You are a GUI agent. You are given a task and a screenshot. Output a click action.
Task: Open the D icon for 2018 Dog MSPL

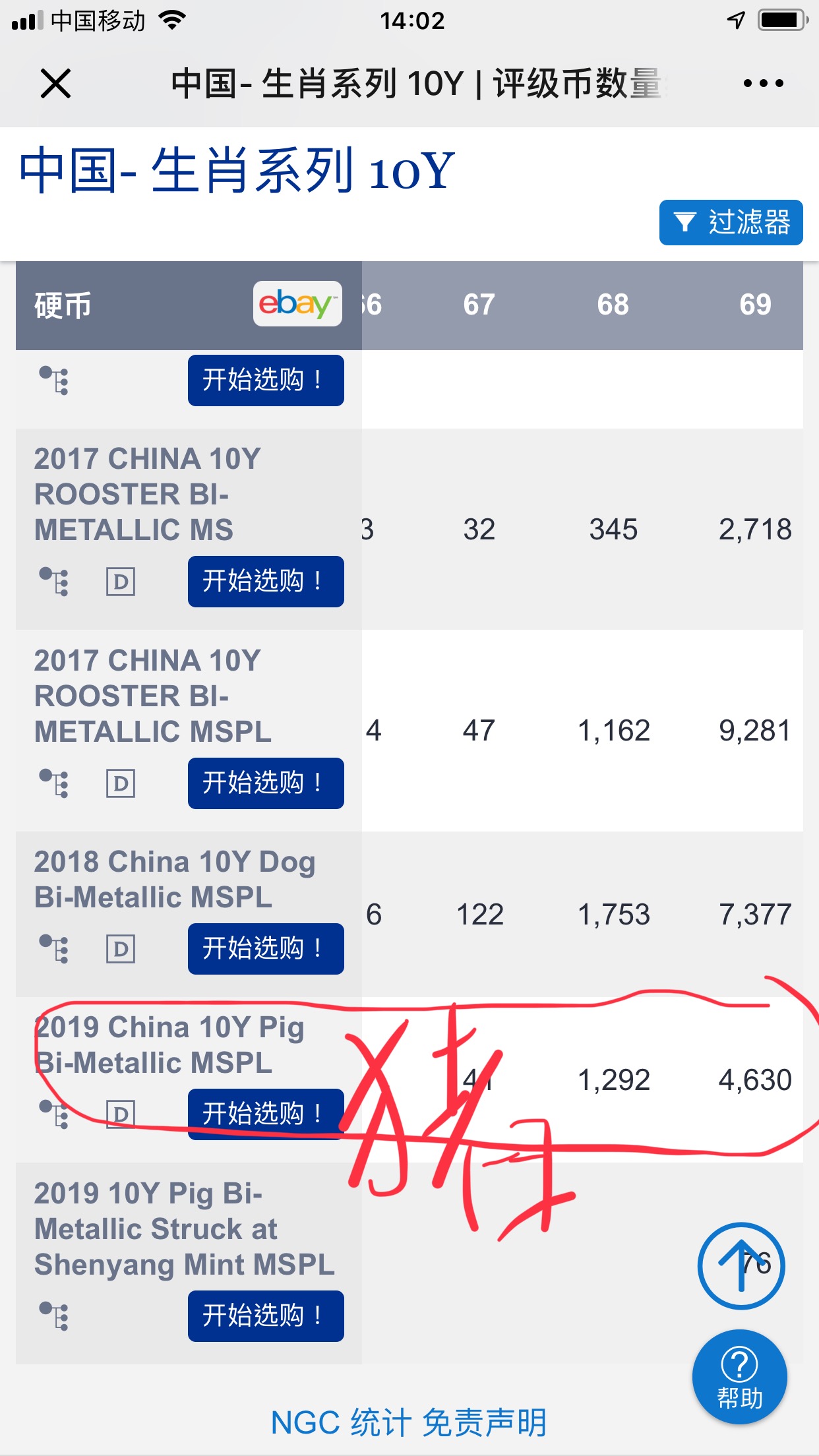(121, 949)
